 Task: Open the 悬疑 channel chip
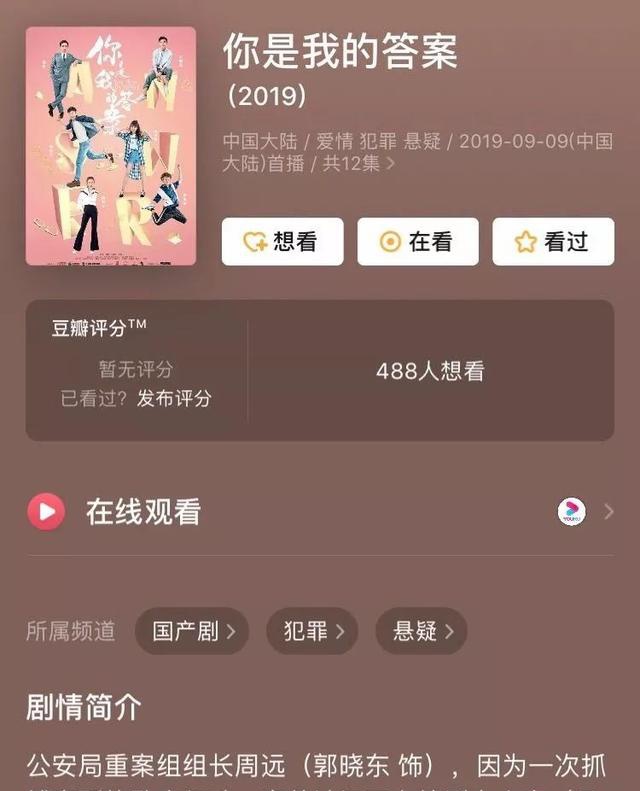(x=421, y=631)
